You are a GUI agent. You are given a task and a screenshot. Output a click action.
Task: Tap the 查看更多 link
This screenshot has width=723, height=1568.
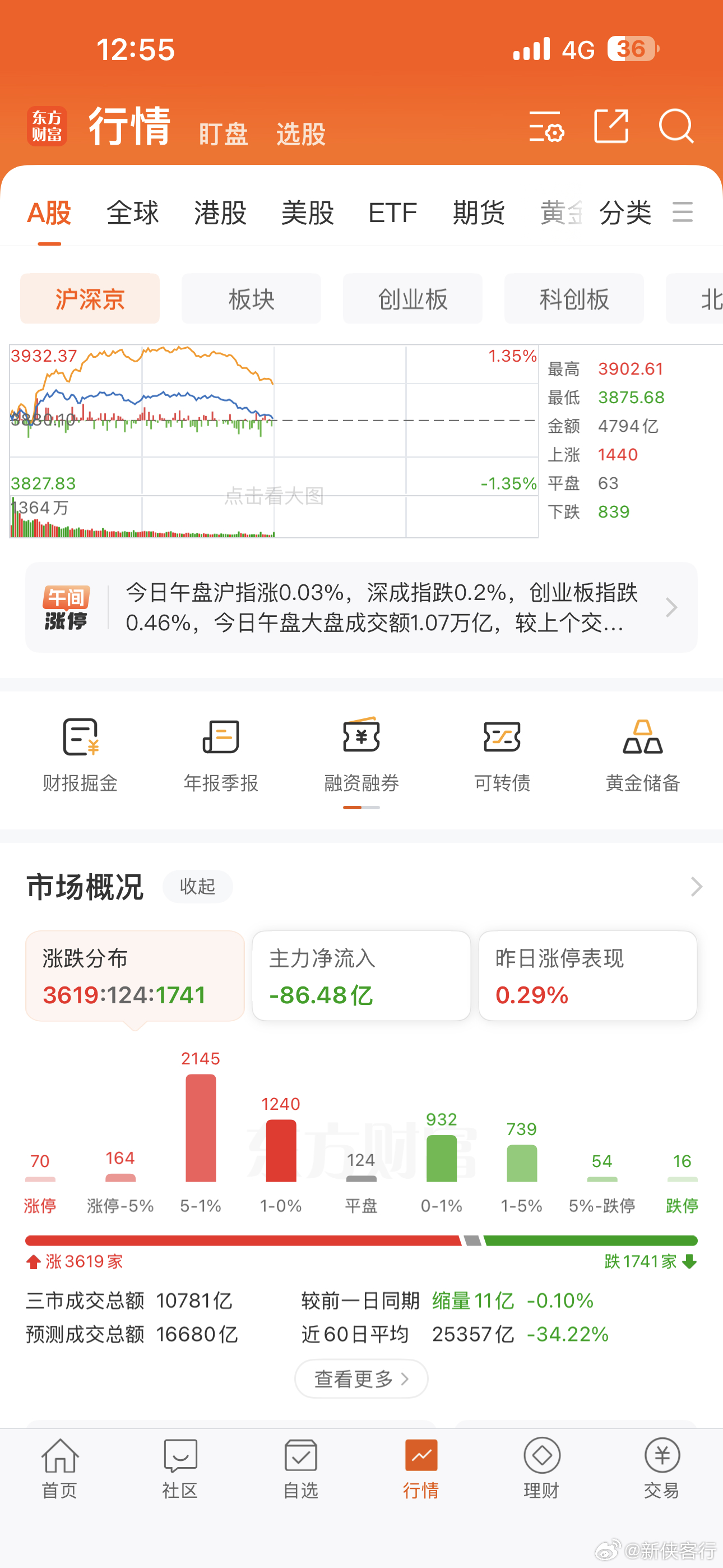click(360, 1378)
